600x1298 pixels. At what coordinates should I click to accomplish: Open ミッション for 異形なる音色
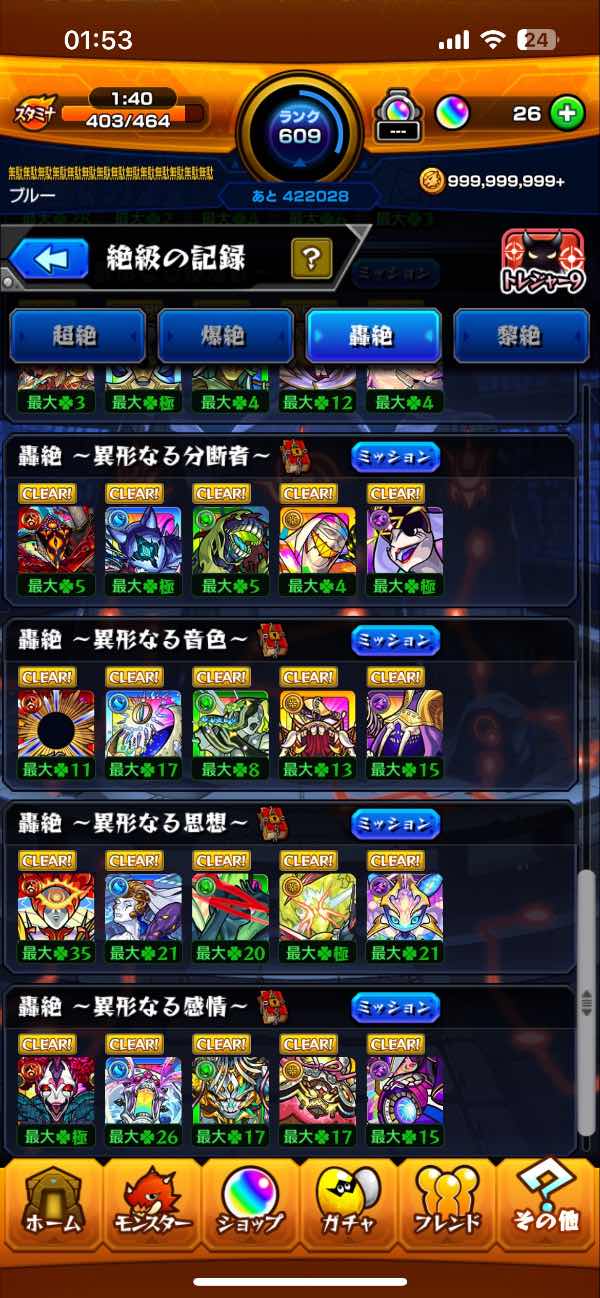pos(395,640)
